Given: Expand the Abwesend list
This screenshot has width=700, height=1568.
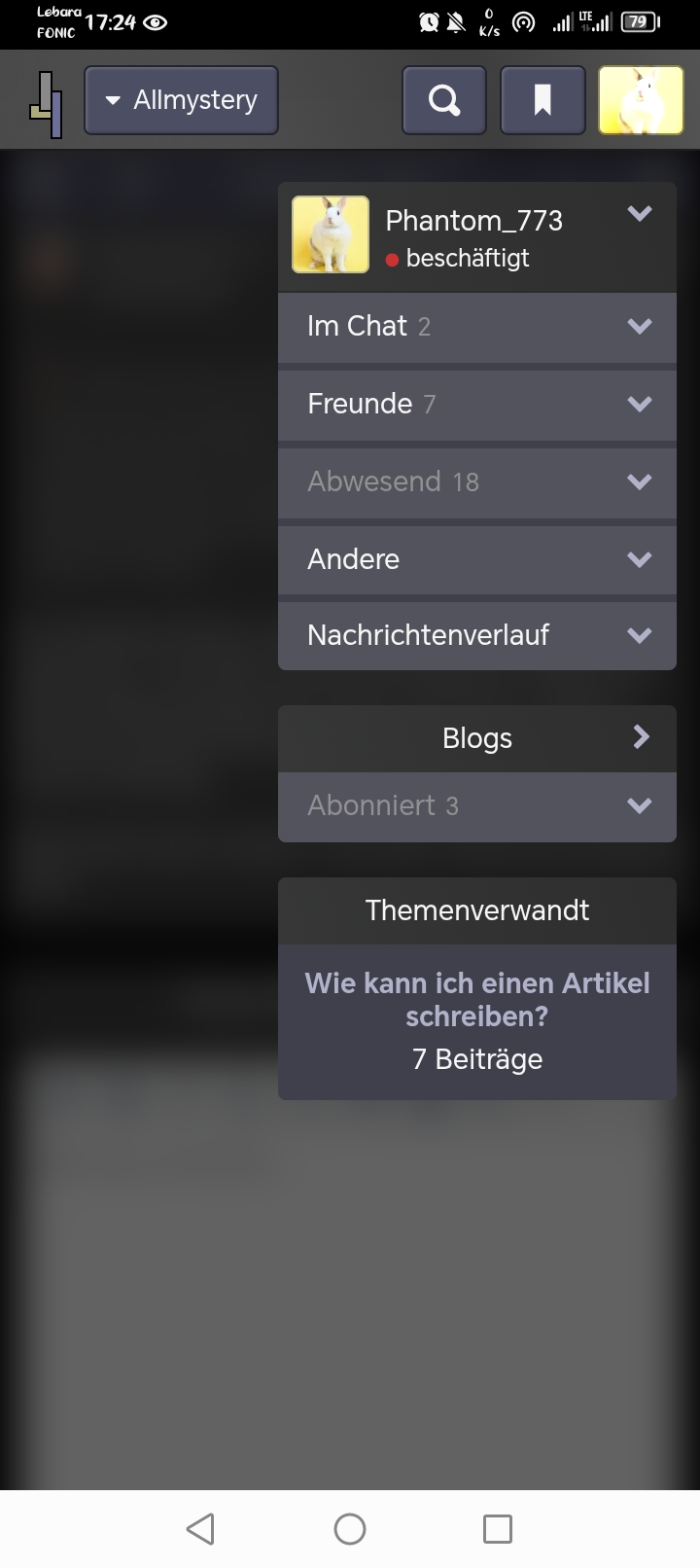Looking at the screenshot, I should tap(477, 481).
